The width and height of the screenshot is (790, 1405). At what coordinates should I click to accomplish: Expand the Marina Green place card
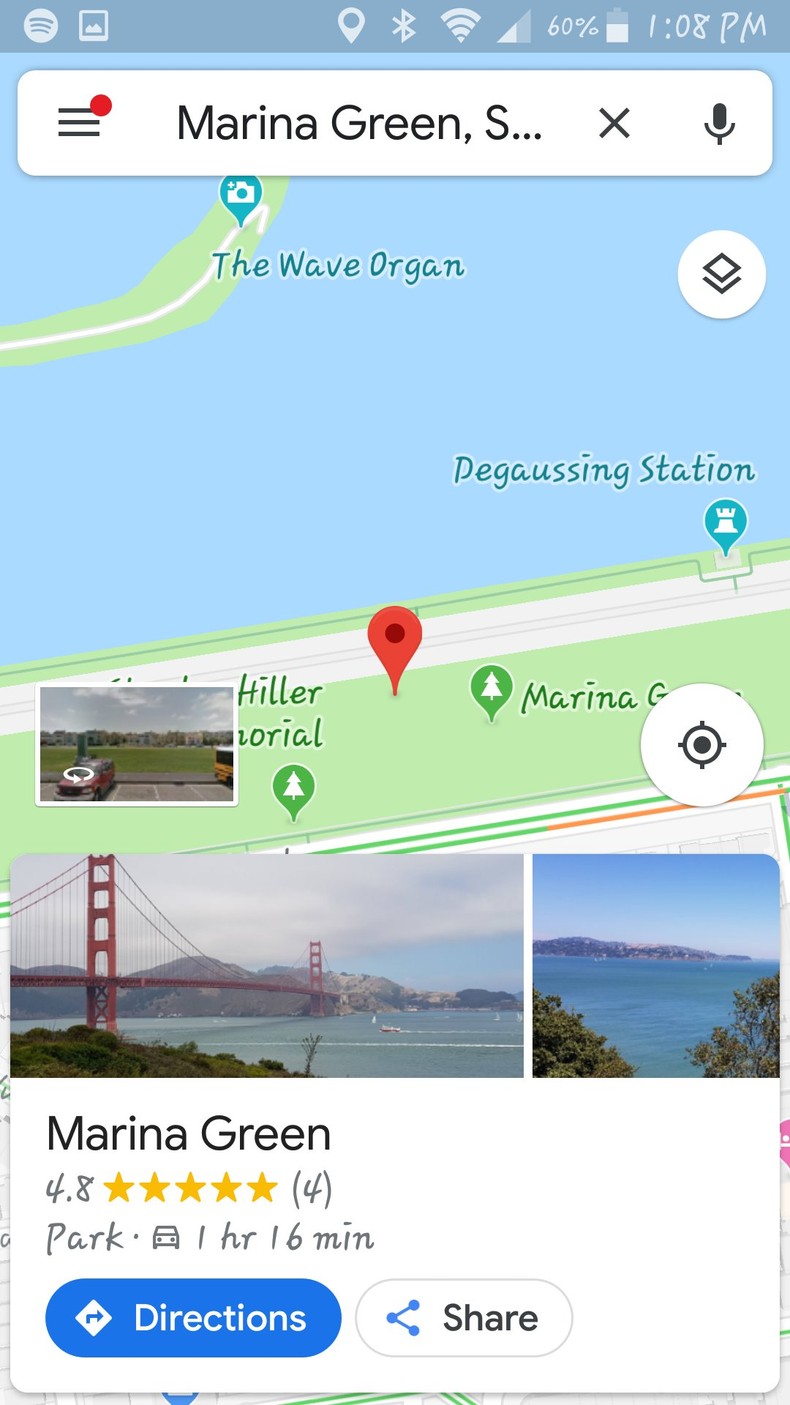[x=188, y=1133]
